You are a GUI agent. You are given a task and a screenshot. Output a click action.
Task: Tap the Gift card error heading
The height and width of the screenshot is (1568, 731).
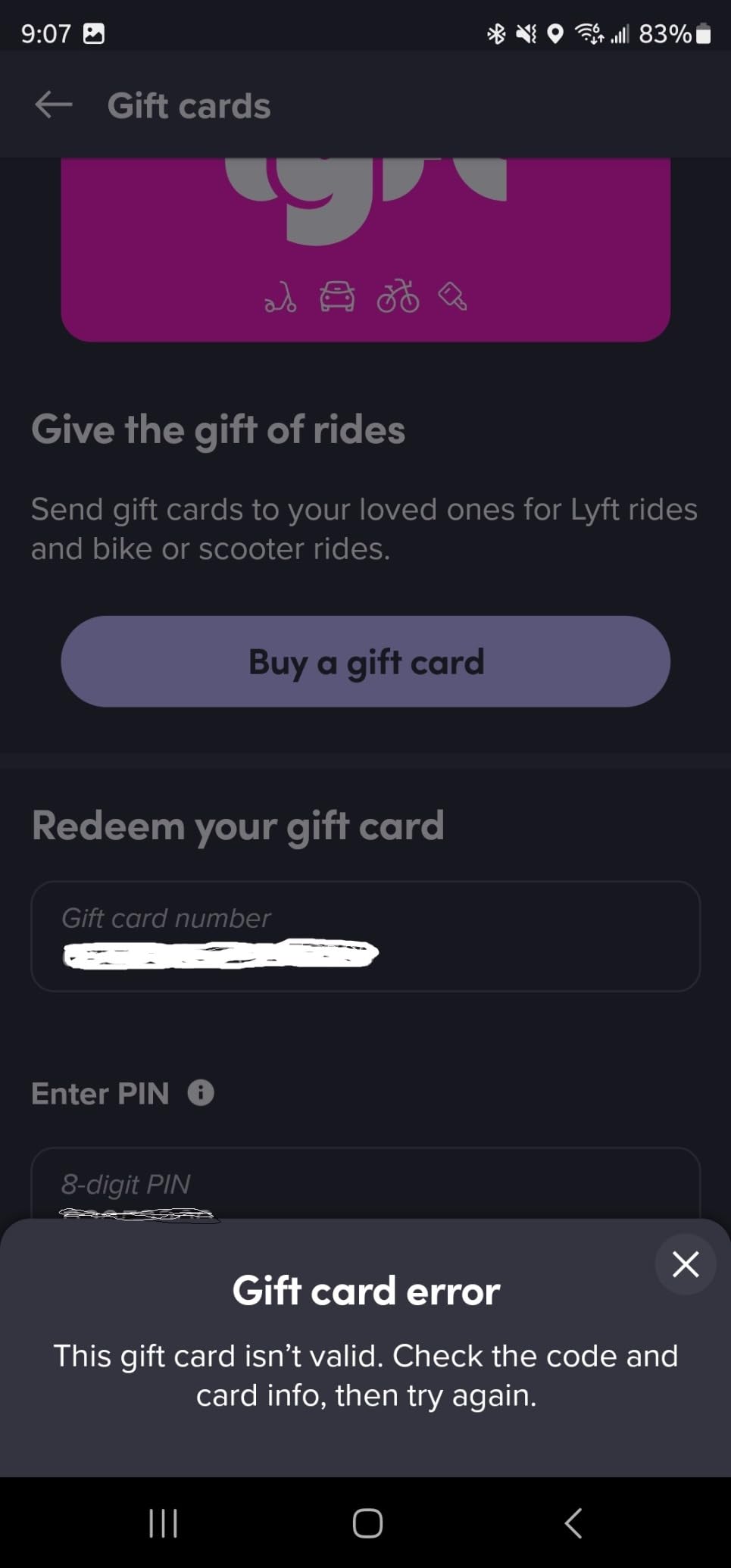[365, 1290]
